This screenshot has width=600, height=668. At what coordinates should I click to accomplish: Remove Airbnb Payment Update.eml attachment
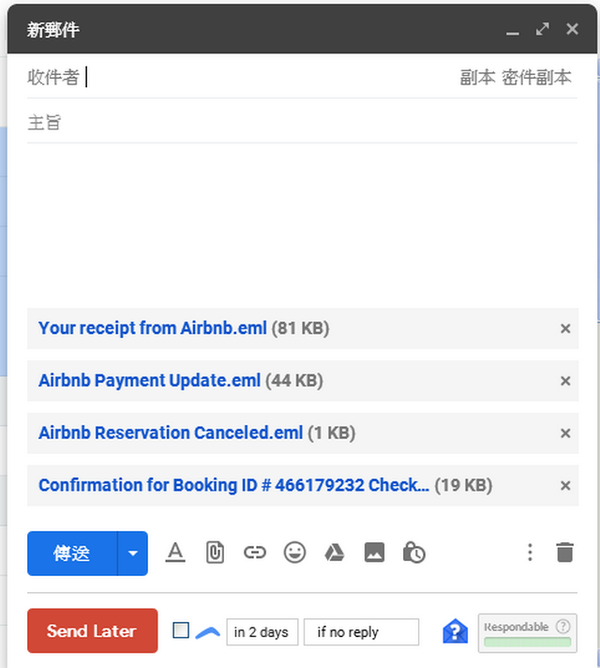coord(565,381)
